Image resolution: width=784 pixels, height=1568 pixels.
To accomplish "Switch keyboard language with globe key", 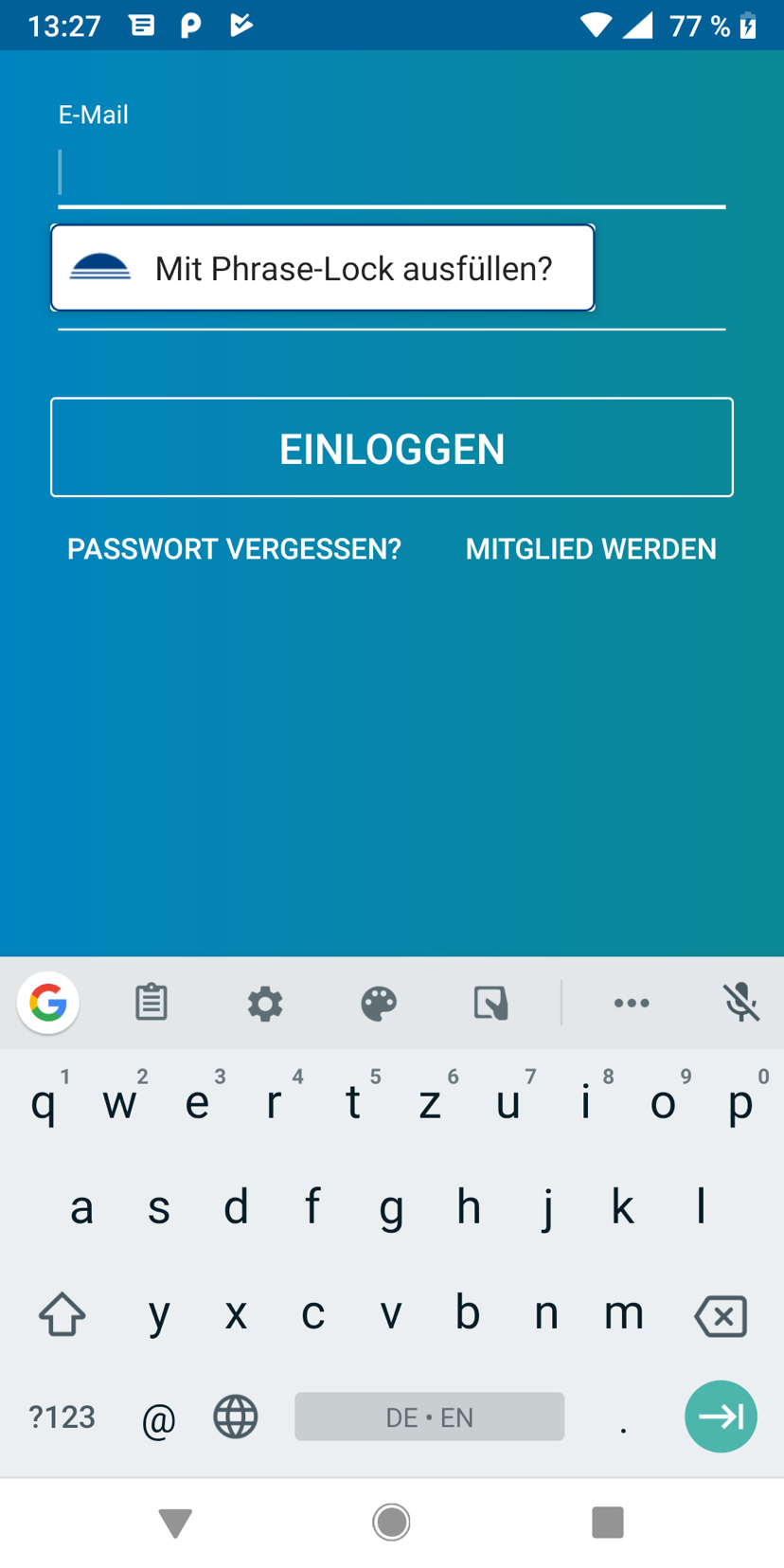I will coord(235,1417).
